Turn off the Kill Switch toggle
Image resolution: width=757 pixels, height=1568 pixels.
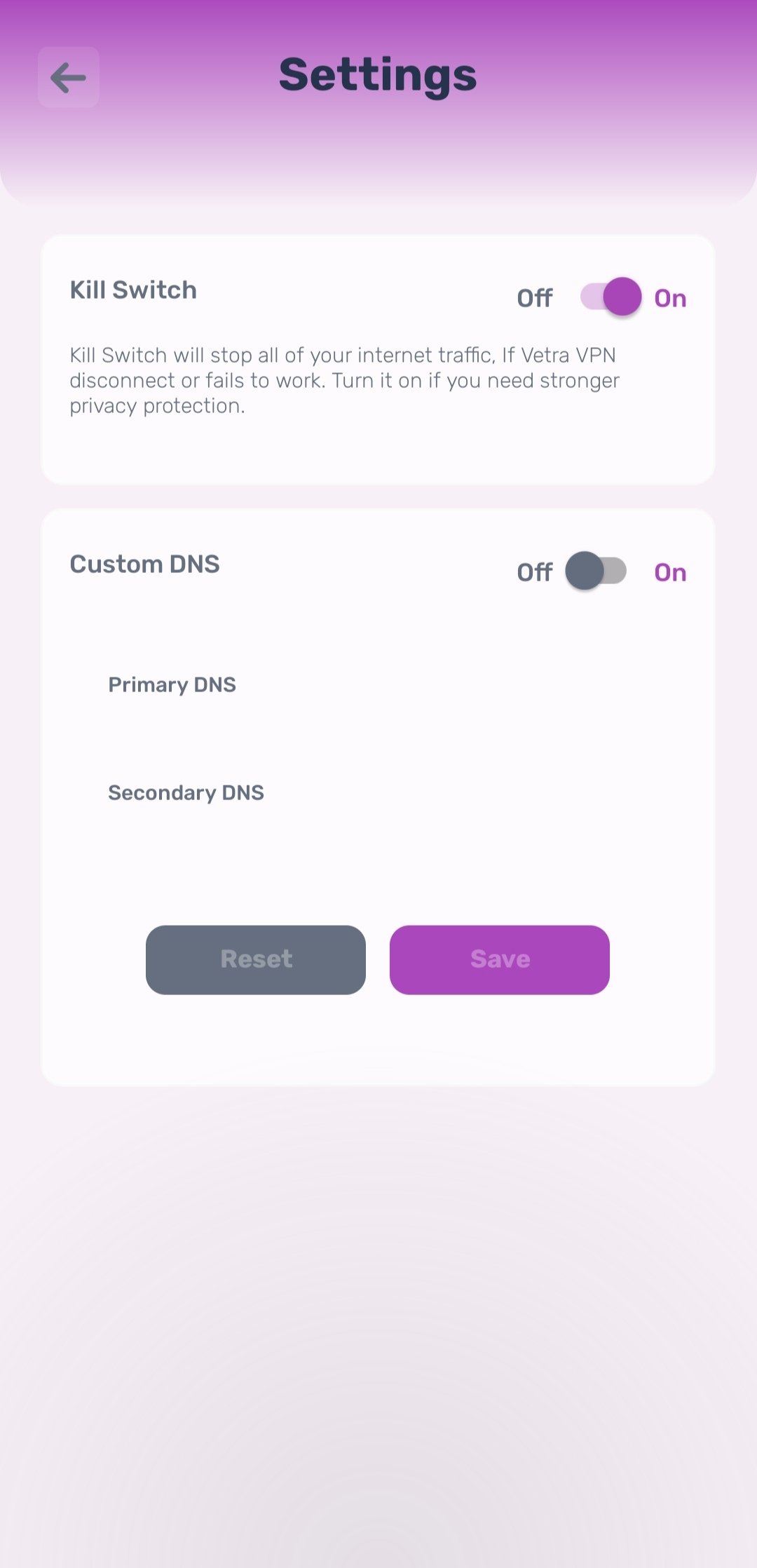pyautogui.click(x=611, y=297)
